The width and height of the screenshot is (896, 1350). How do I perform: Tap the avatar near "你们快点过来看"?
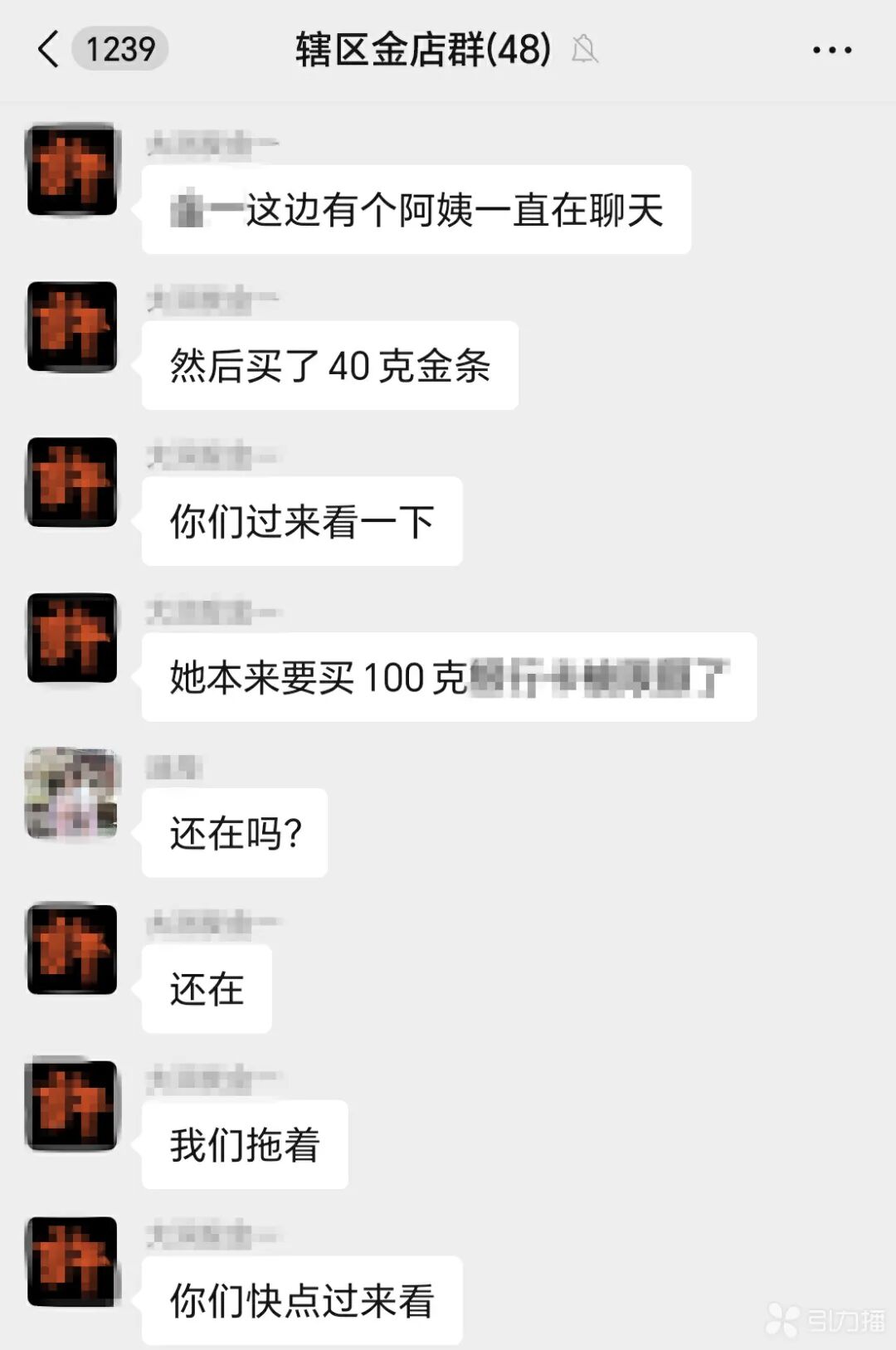(x=73, y=1261)
